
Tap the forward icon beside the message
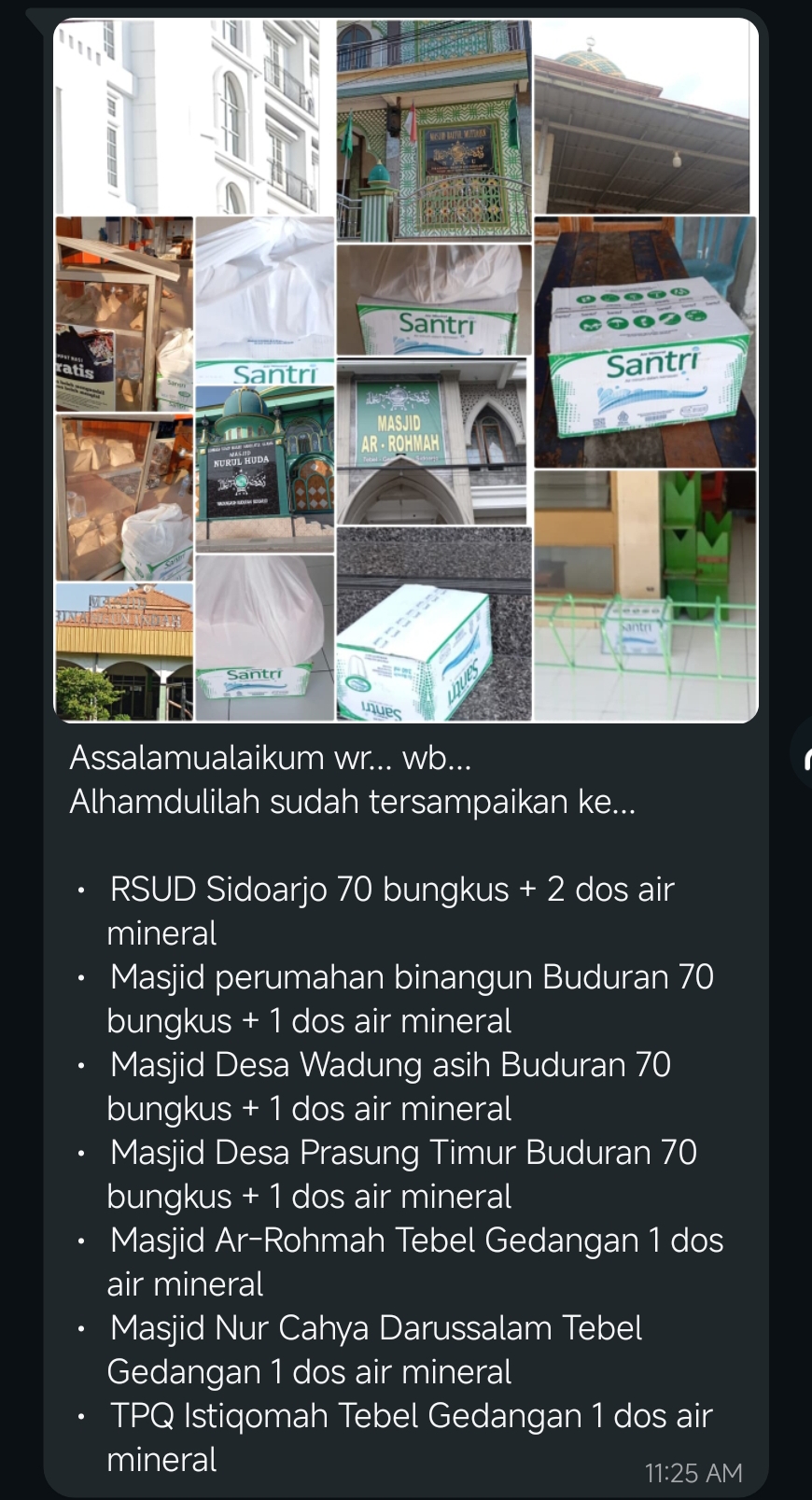click(804, 754)
